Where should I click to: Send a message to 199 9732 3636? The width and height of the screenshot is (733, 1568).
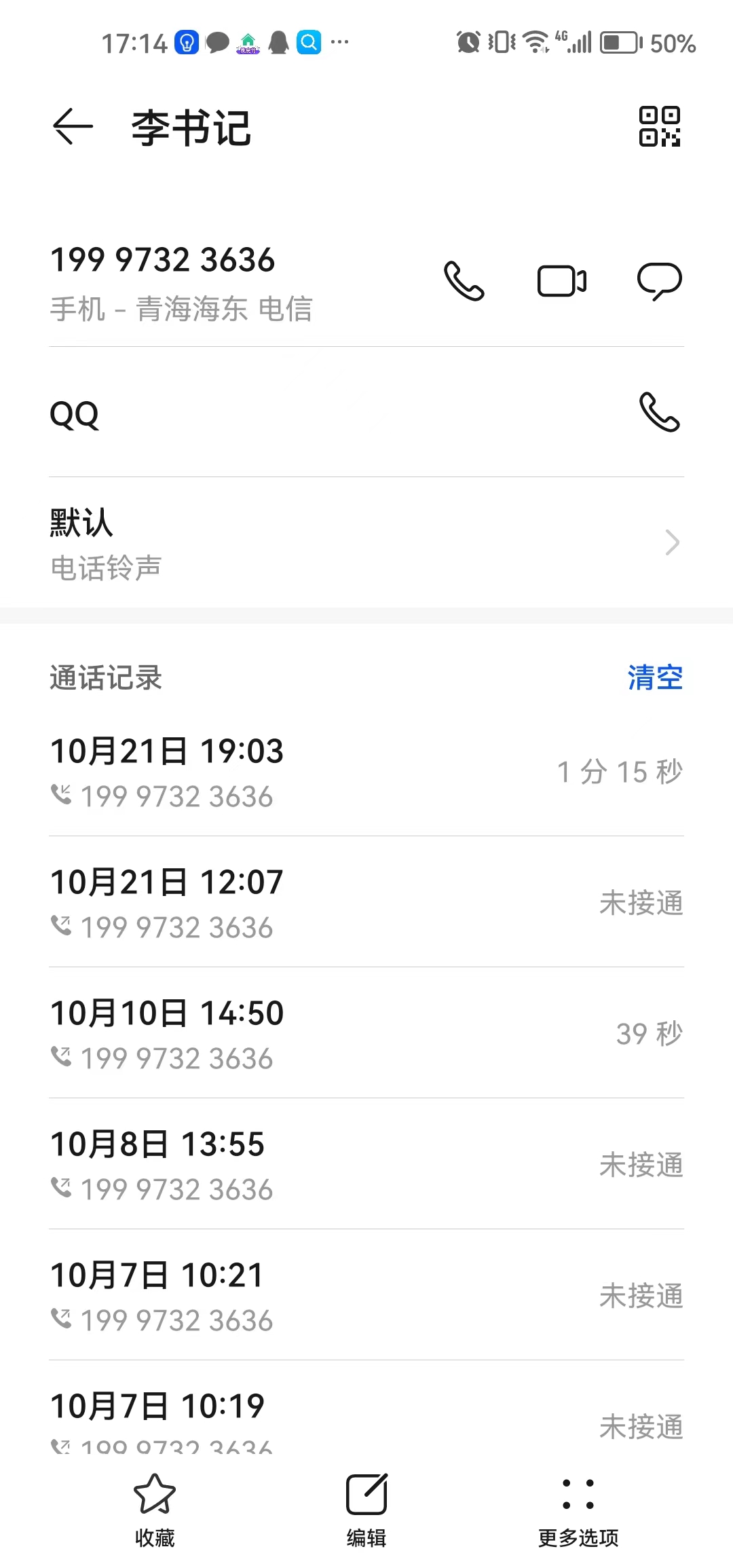click(660, 281)
